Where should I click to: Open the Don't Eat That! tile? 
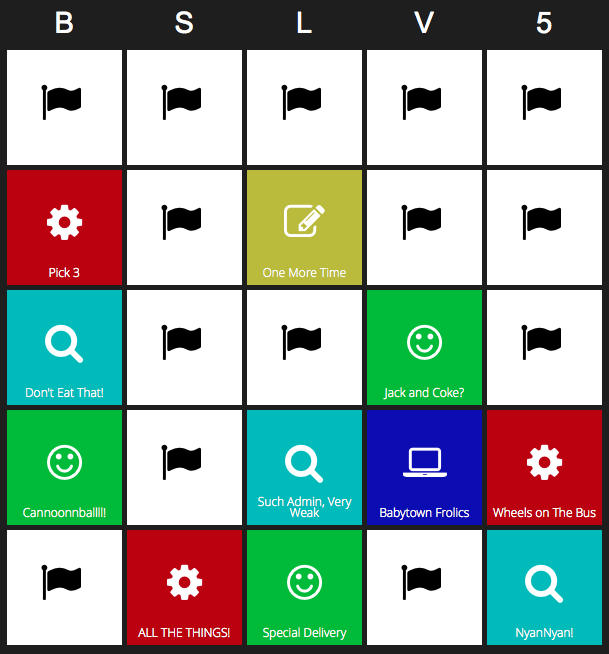64,347
